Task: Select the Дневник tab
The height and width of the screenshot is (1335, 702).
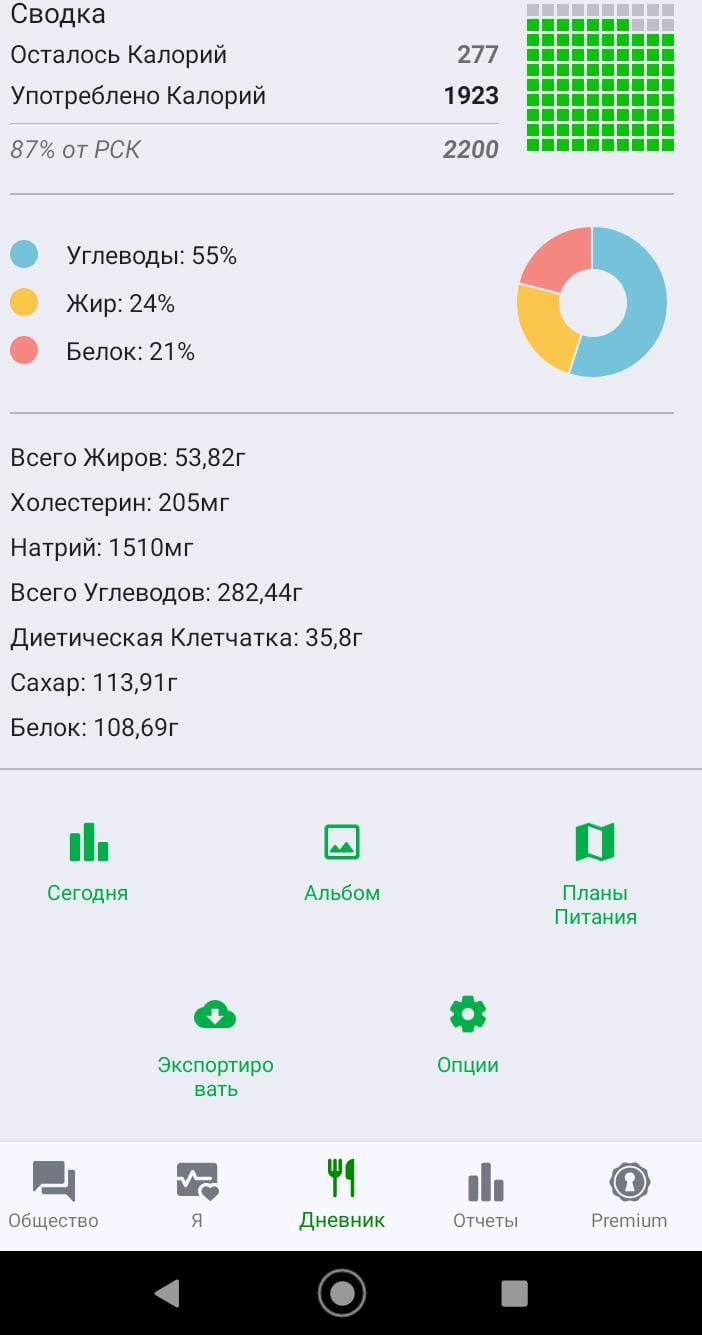Action: coord(342,1195)
